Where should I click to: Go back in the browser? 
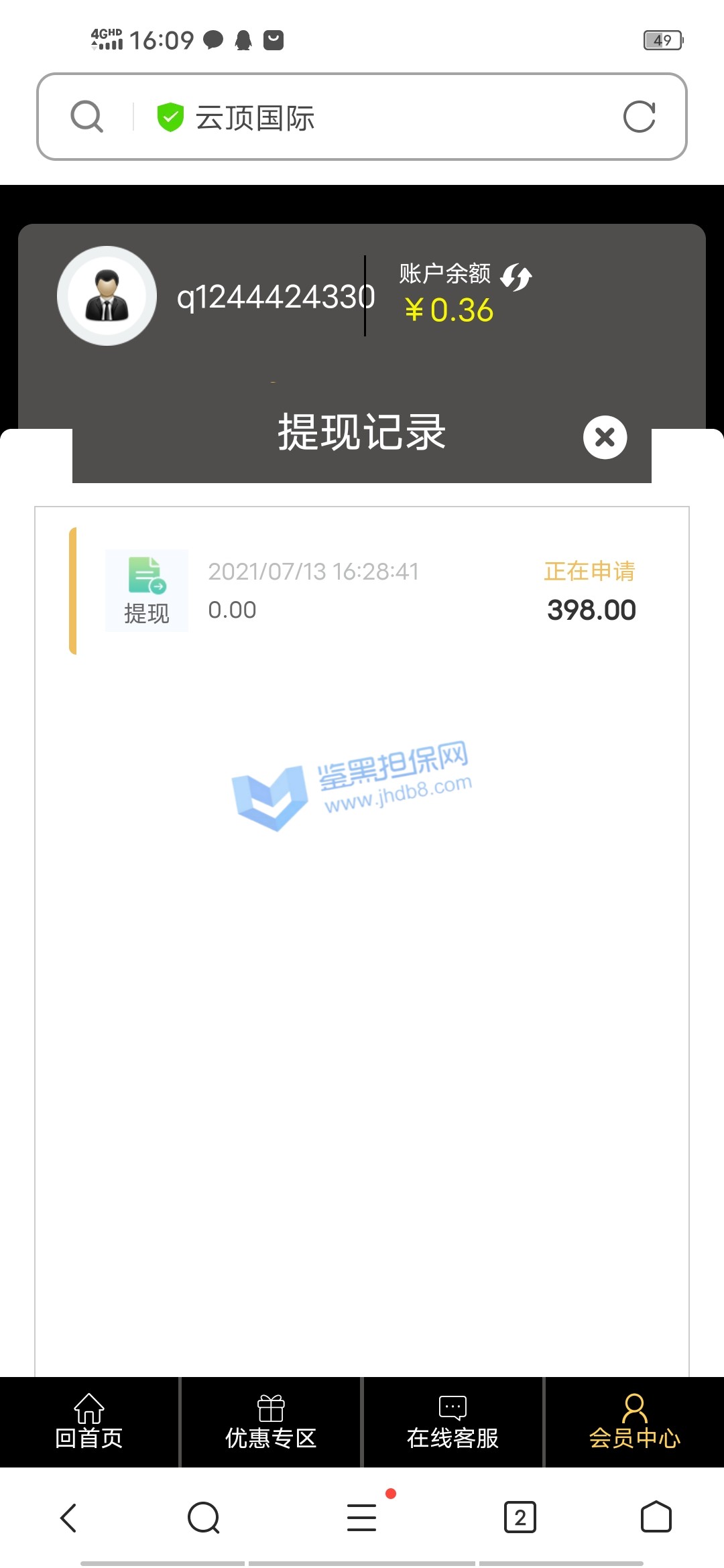(x=68, y=1518)
